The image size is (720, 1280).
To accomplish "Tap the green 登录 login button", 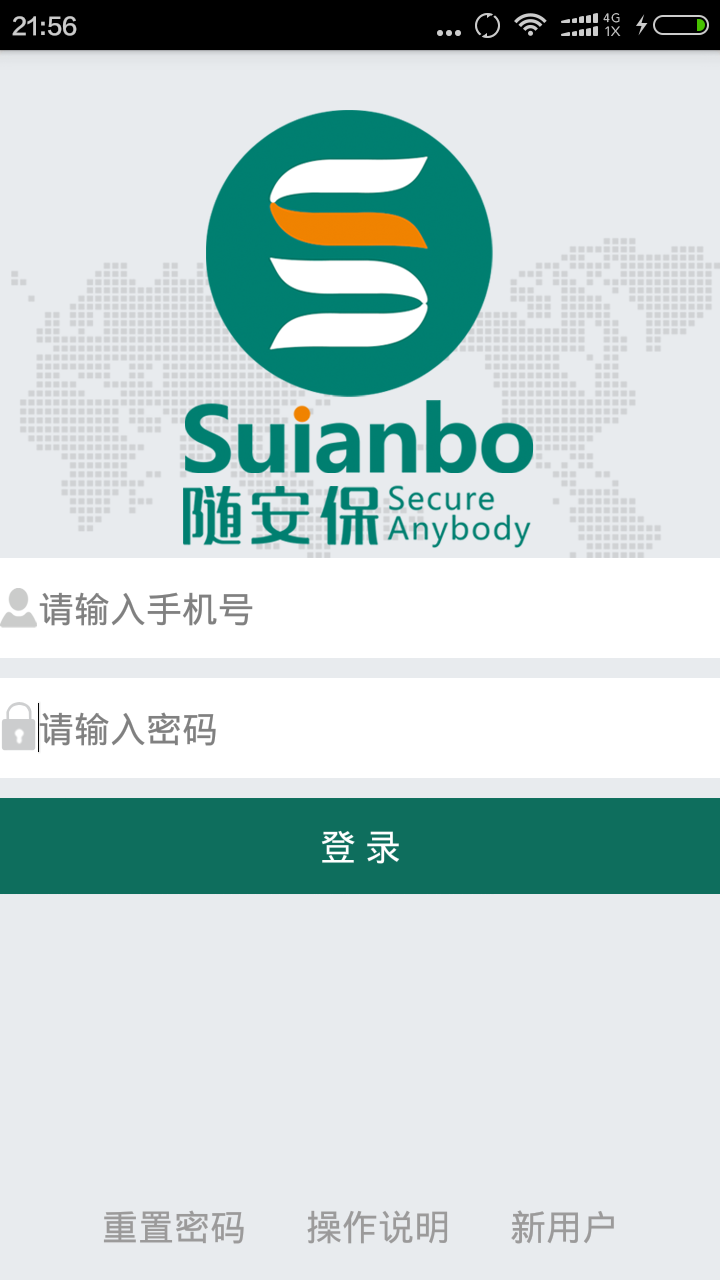I will pos(360,846).
